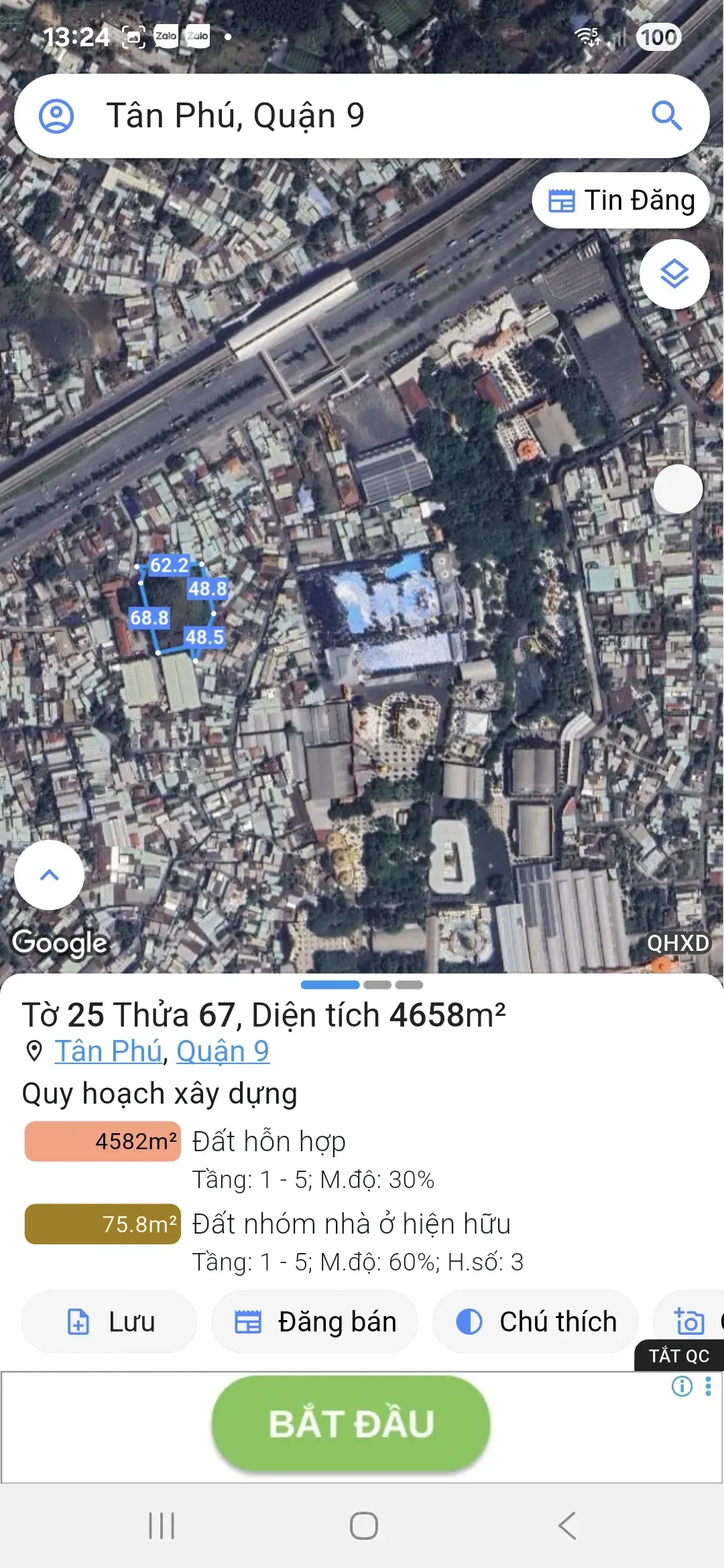This screenshot has height=1568, width=724.
Task: Open the account profile icon
Action: click(56, 116)
